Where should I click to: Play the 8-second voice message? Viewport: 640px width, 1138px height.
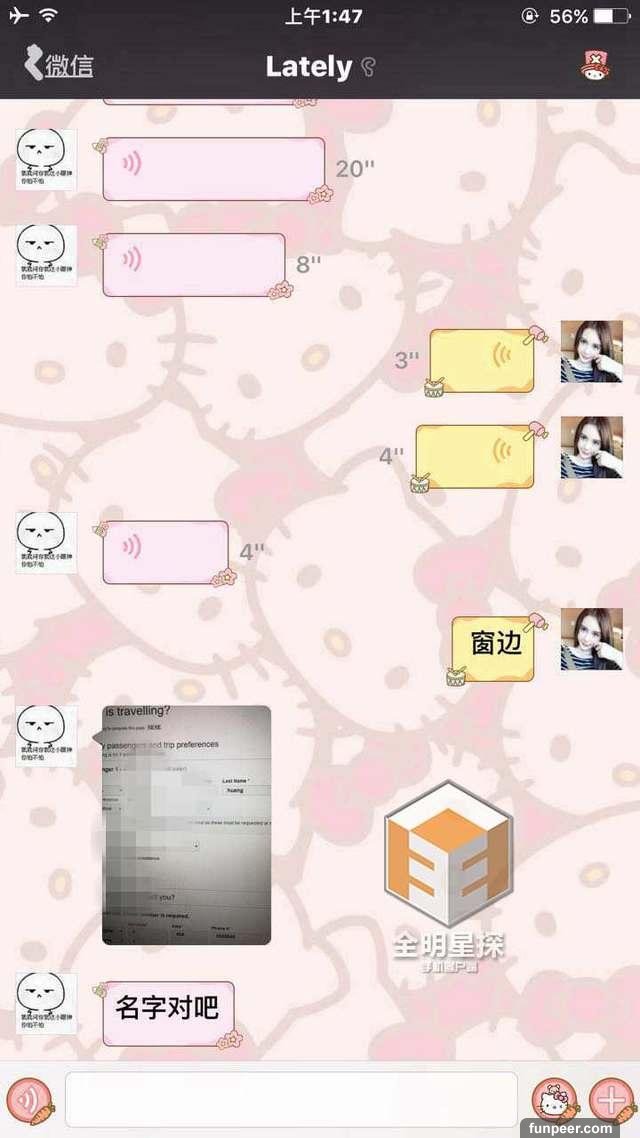[x=194, y=264]
